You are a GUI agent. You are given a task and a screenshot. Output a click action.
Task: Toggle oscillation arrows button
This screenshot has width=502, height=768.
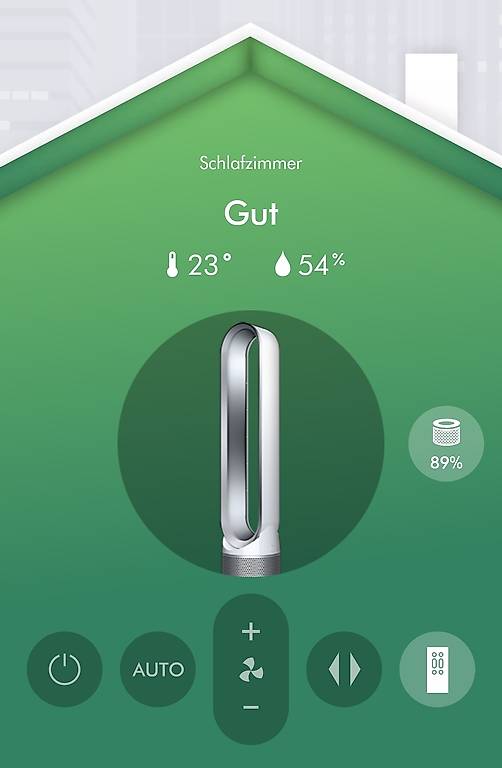(x=344, y=669)
